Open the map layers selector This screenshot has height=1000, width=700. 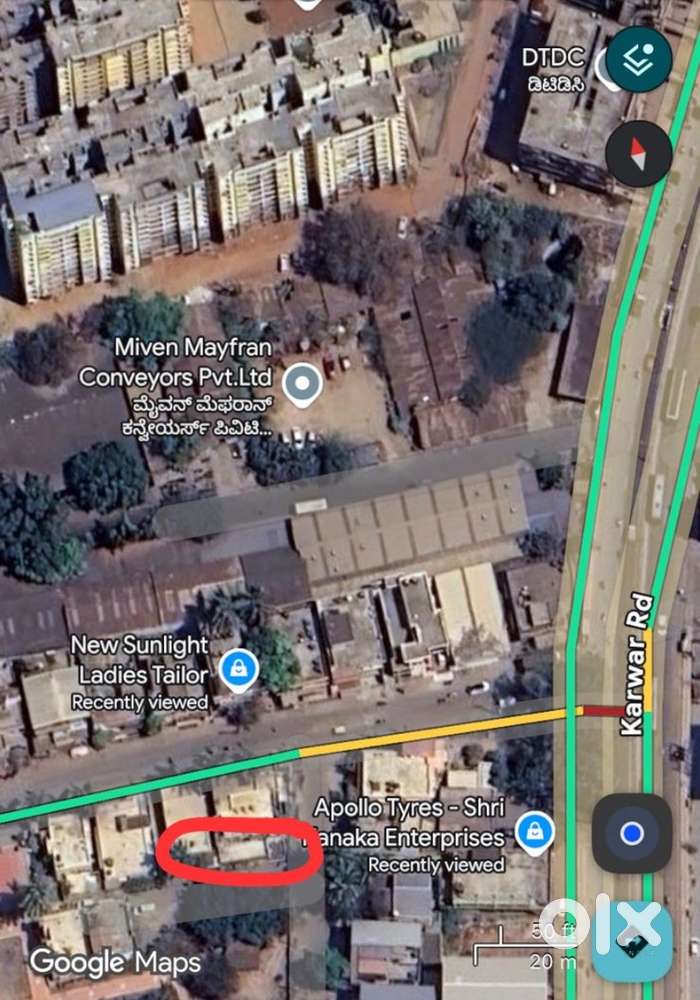pyautogui.click(x=638, y=59)
